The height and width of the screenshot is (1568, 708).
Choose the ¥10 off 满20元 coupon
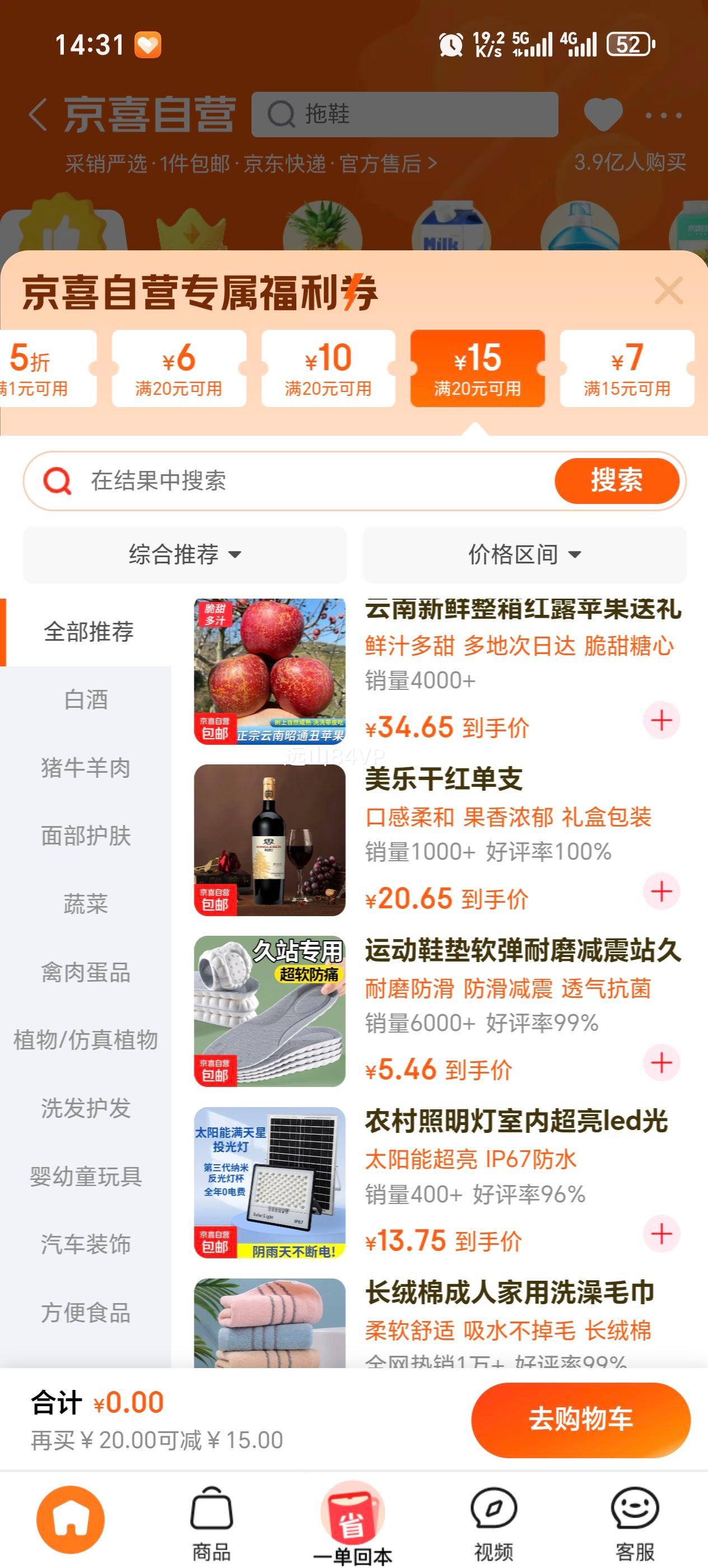tap(328, 368)
